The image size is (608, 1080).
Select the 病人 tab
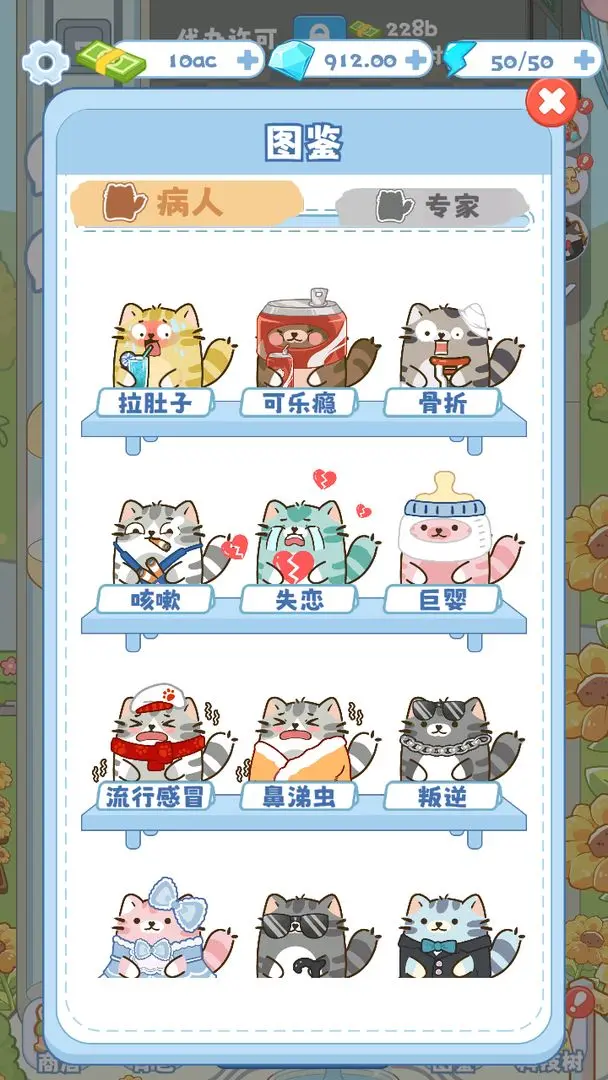tap(186, 204)
